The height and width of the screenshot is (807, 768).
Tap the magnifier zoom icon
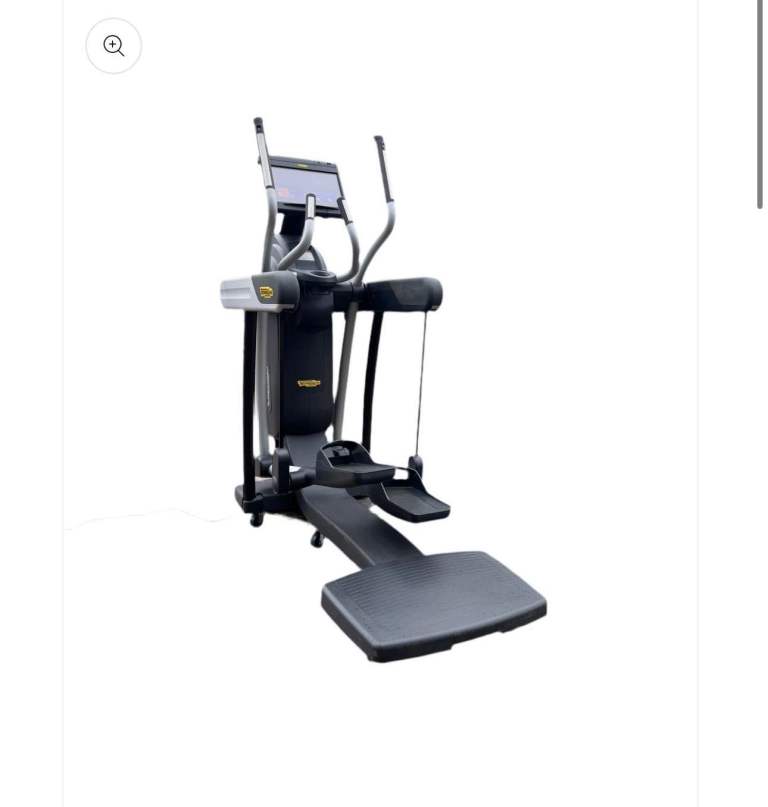point(114,46)
